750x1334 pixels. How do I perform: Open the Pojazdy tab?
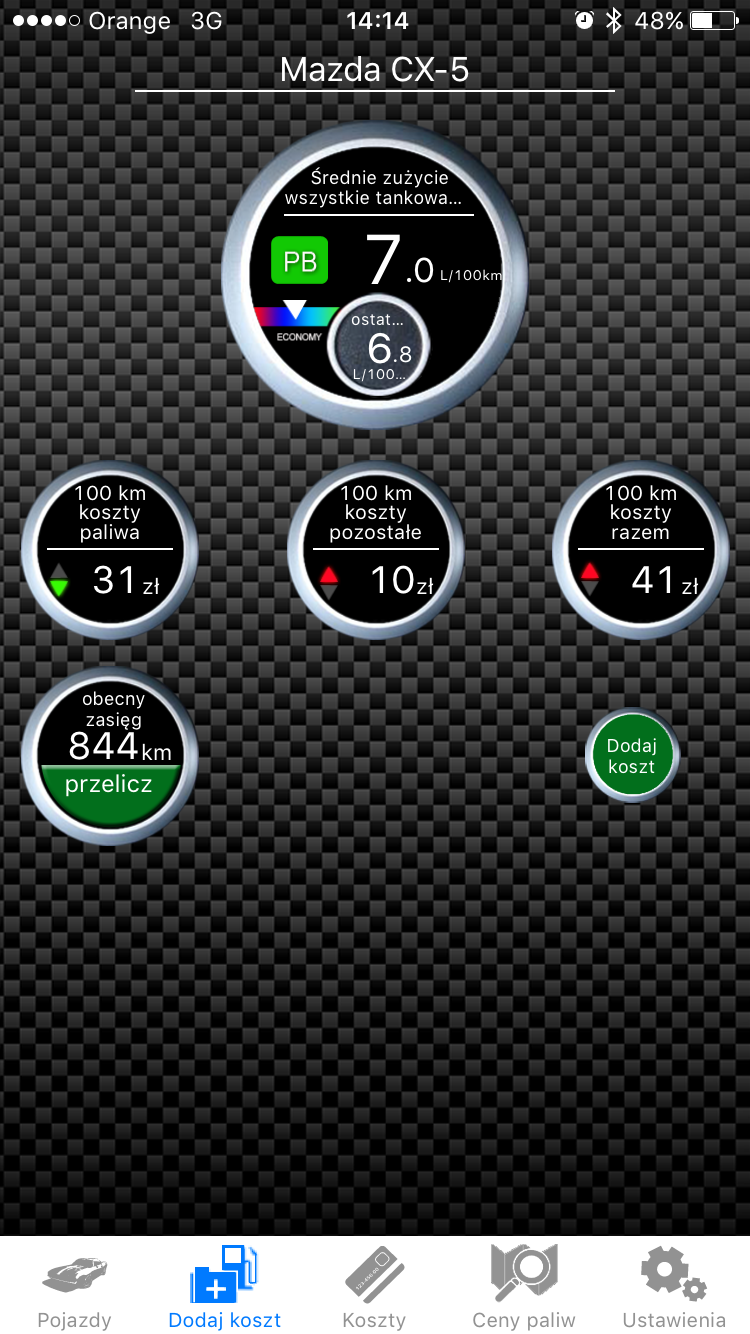pos(74,1288)
